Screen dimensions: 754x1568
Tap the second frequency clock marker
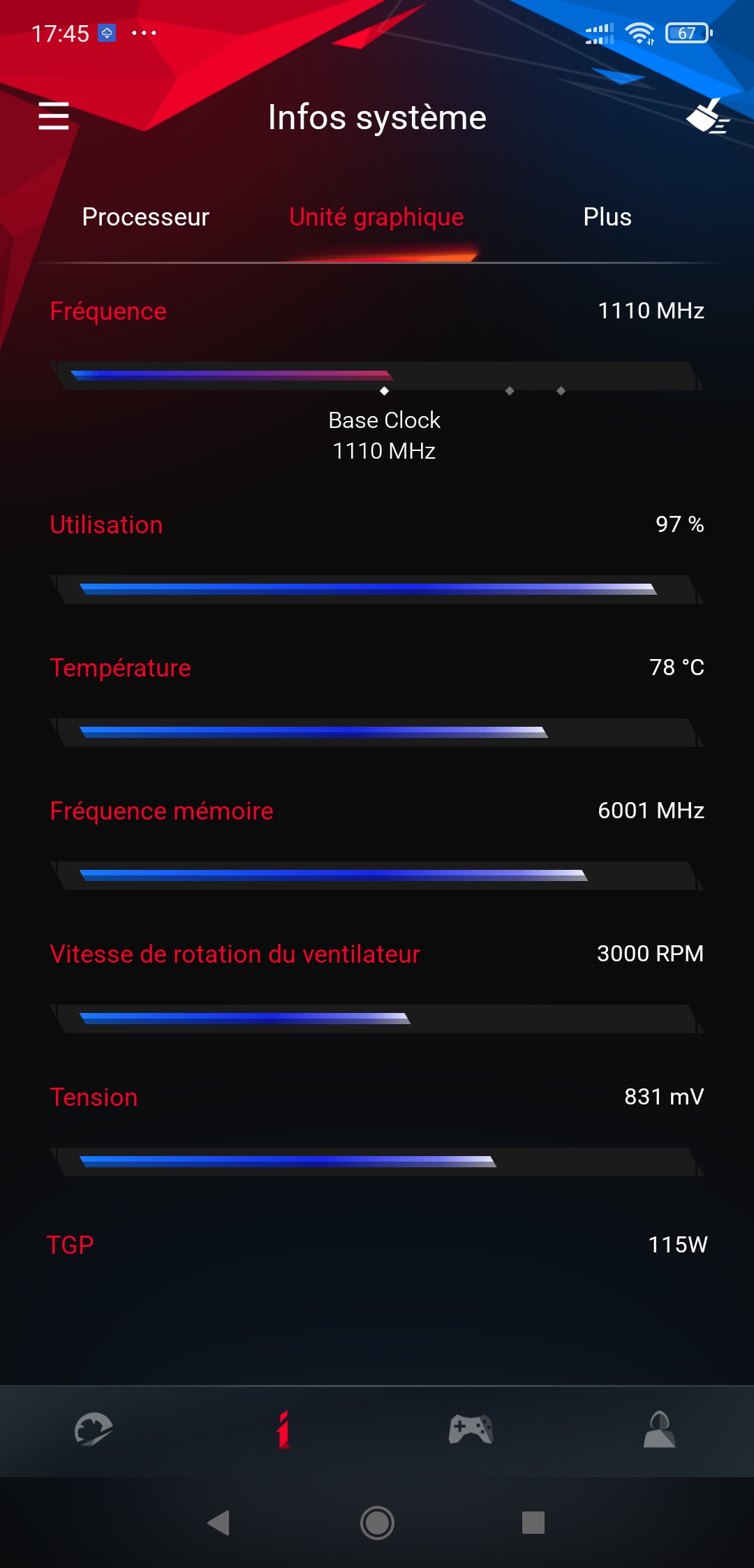[510, 391]
